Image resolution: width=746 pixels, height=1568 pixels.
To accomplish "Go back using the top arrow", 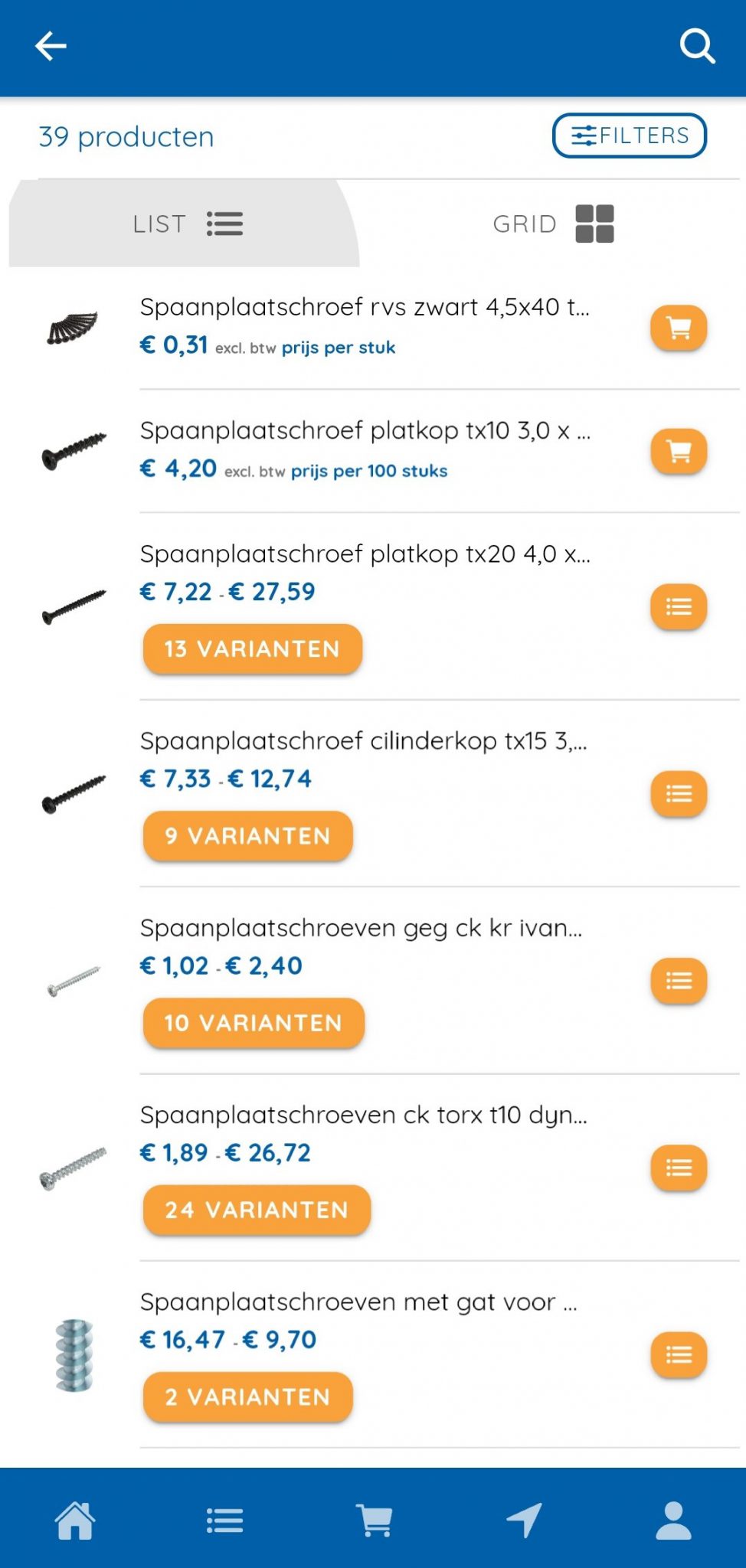I will tap(51, 46).
